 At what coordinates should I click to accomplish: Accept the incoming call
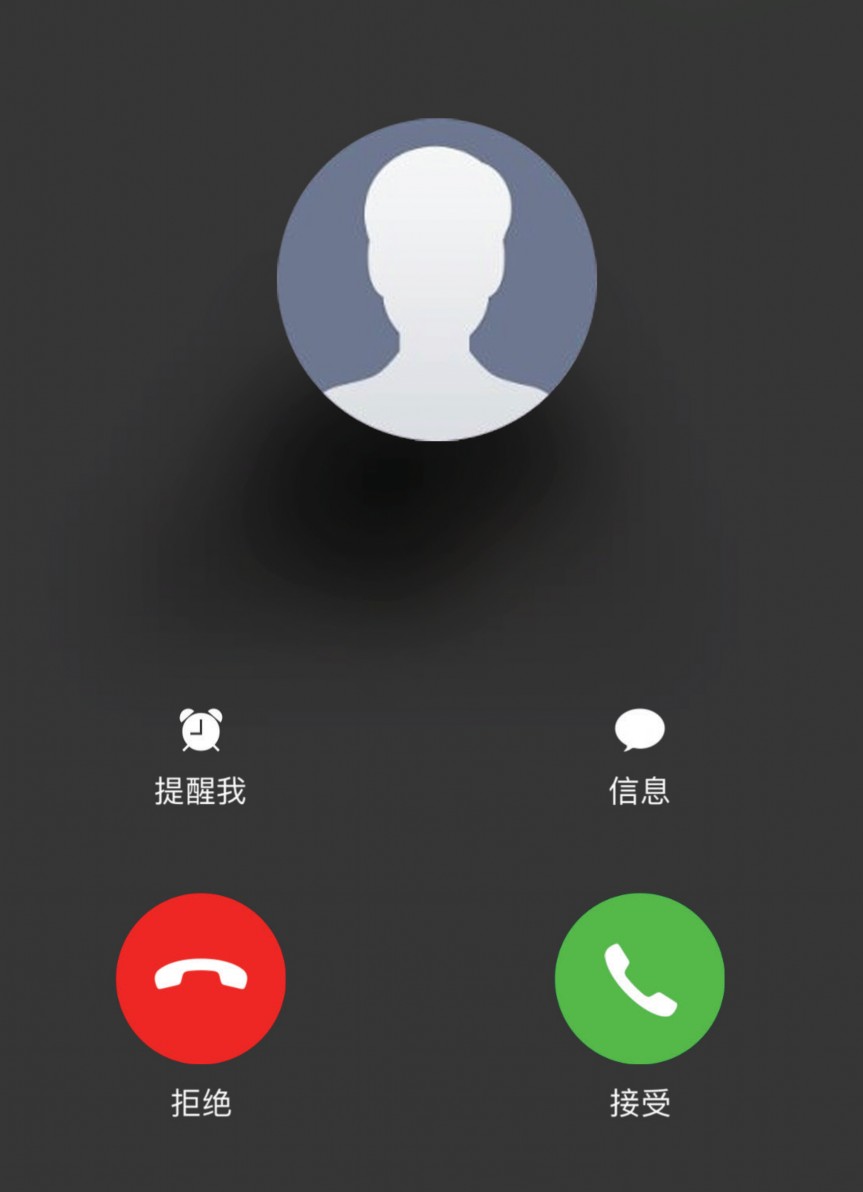coord(639,978)
